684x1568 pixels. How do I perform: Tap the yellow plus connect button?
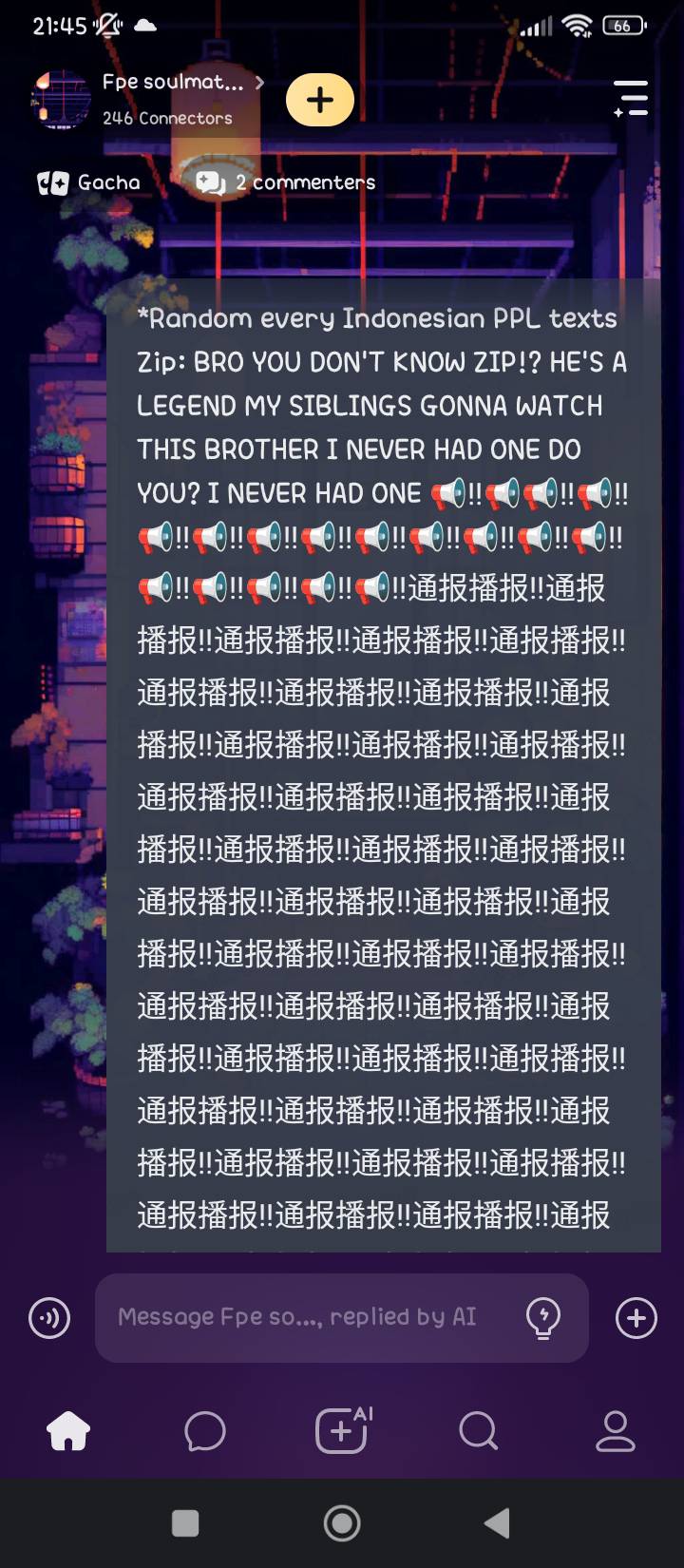click(x=320, y=100)
